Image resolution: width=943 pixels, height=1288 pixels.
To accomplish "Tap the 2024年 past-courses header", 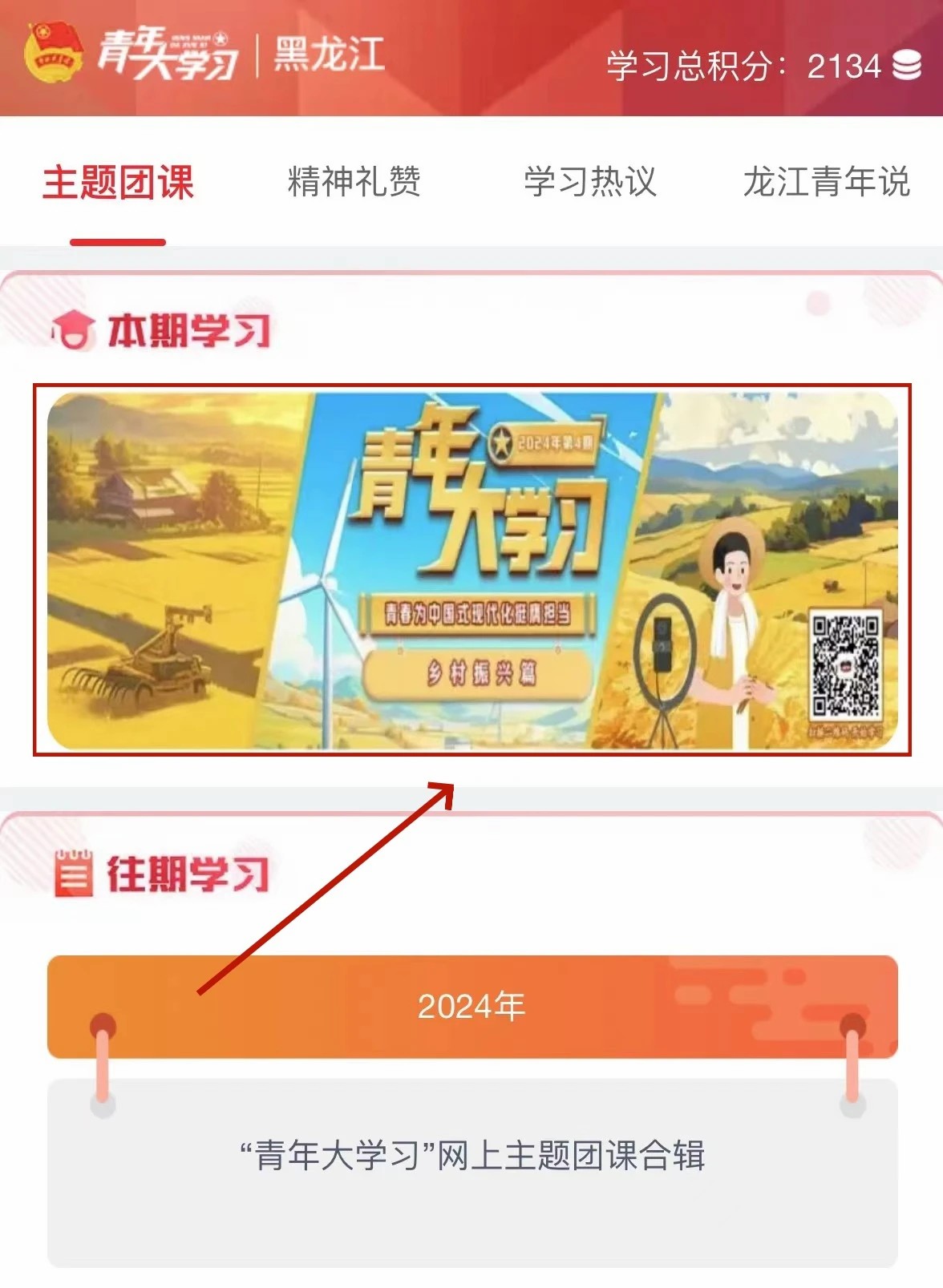I will (x=471, y=1006).
